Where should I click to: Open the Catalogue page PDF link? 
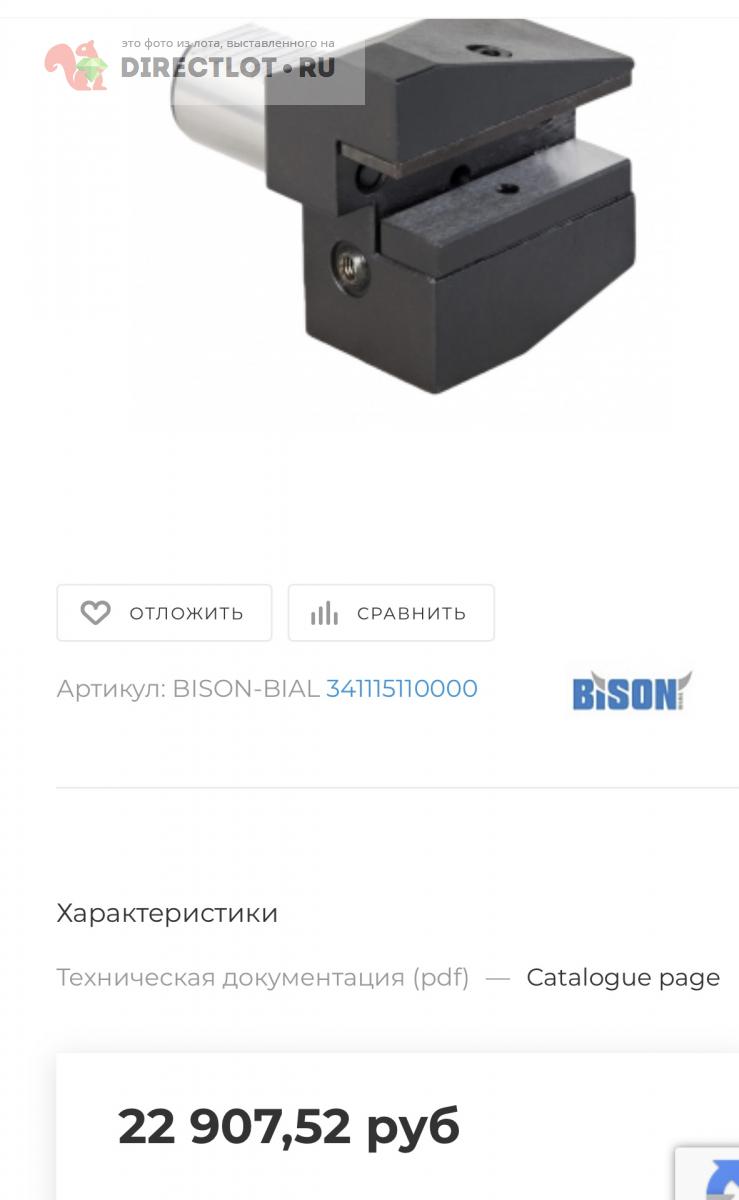pyautogui.click(x=622, y=977)
